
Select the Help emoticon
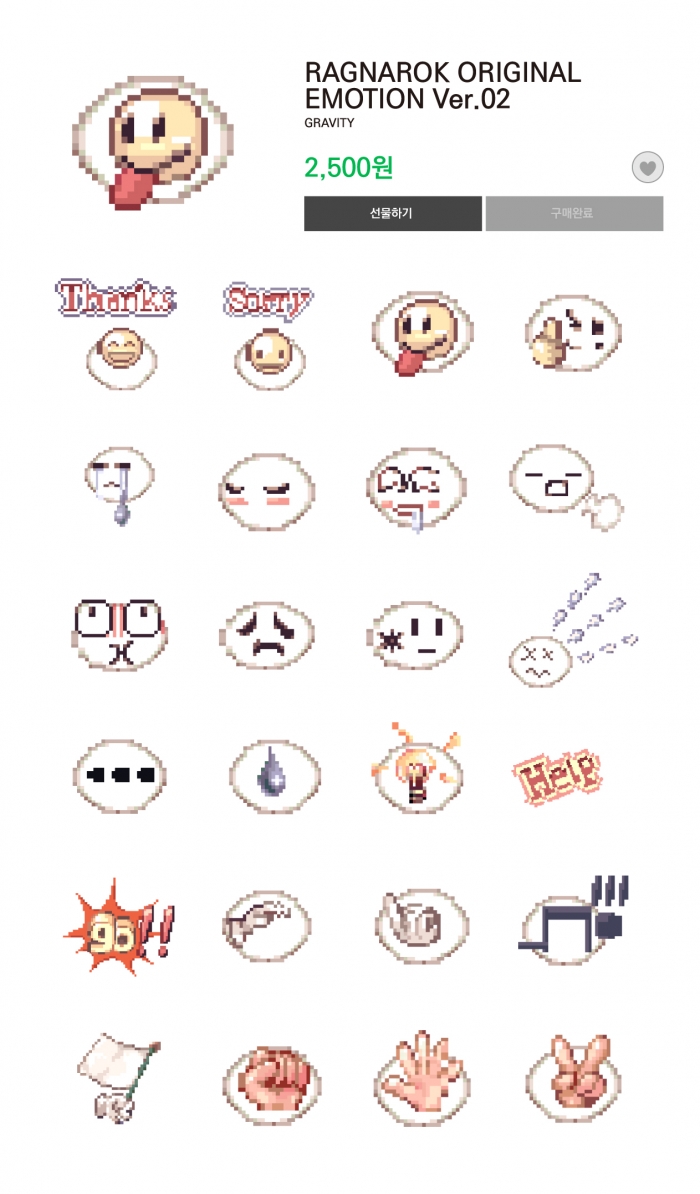(558, 775)
